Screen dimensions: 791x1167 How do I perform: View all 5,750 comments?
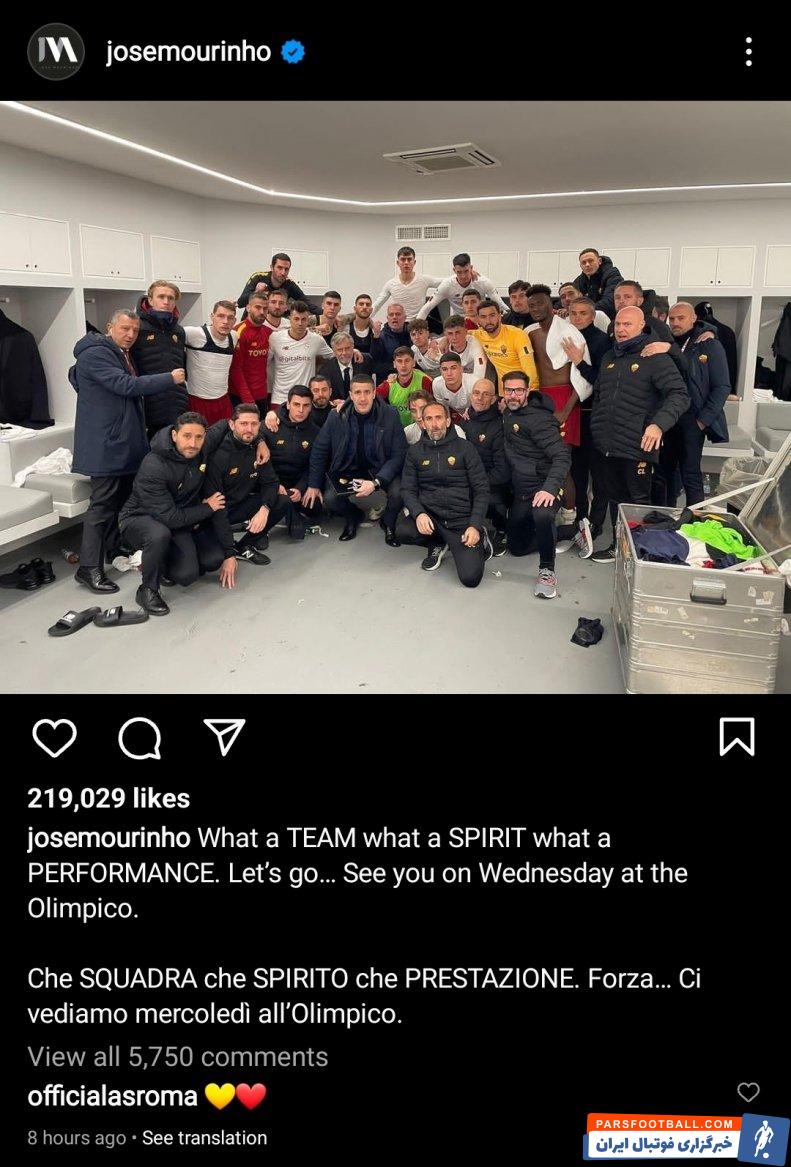coord(177,1056)
